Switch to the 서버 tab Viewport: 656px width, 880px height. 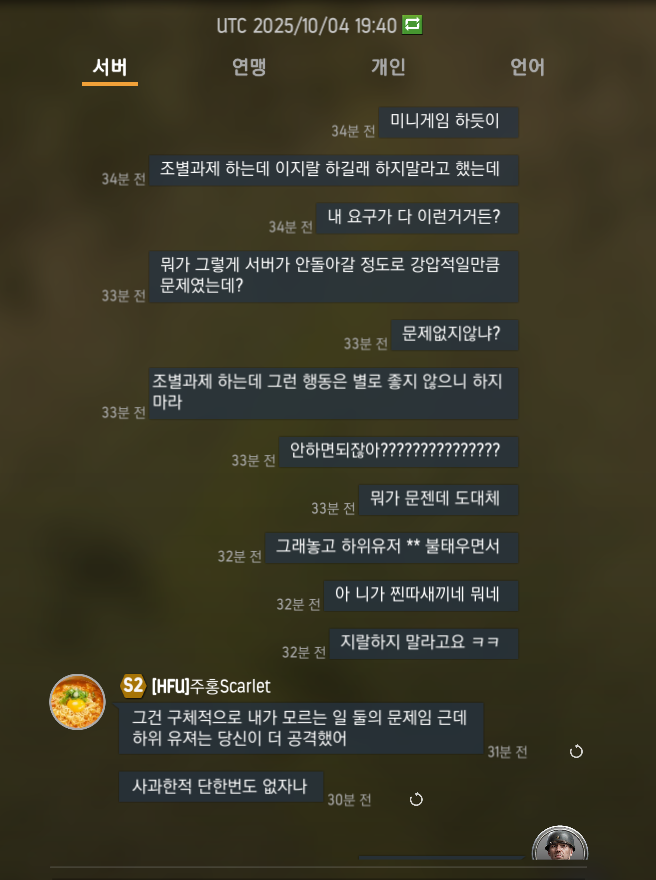[109, 68]
